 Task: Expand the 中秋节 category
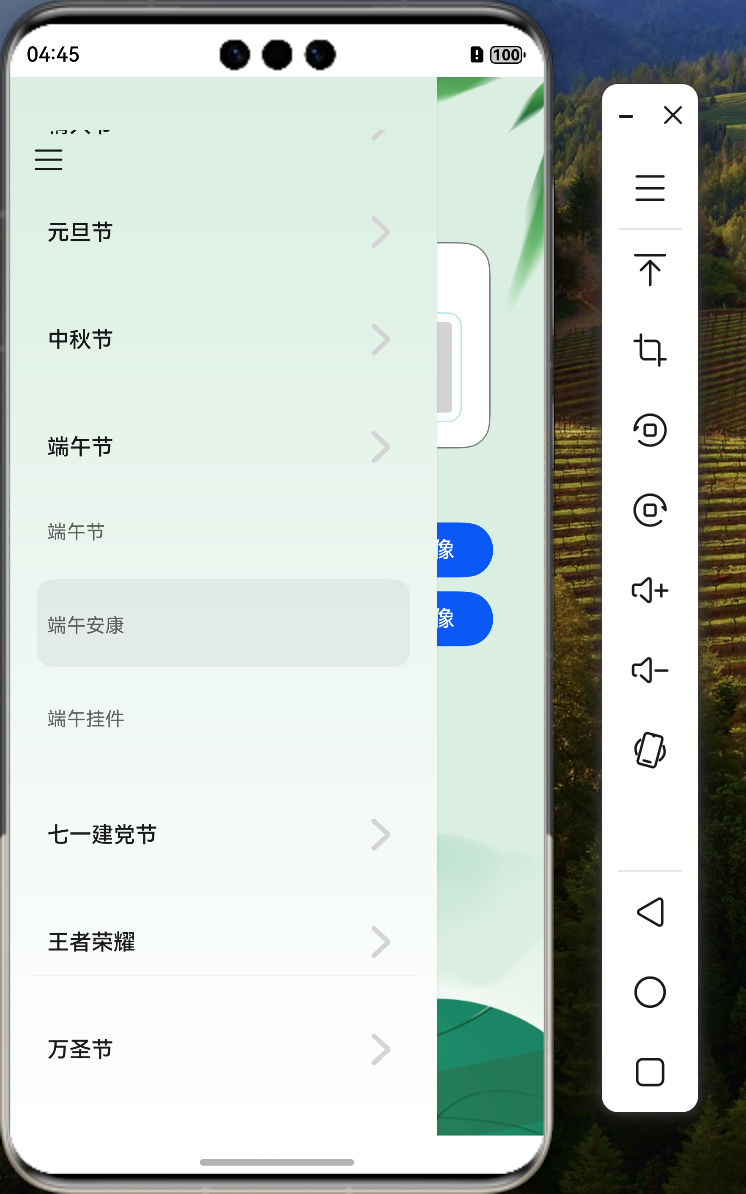[222, 340]
